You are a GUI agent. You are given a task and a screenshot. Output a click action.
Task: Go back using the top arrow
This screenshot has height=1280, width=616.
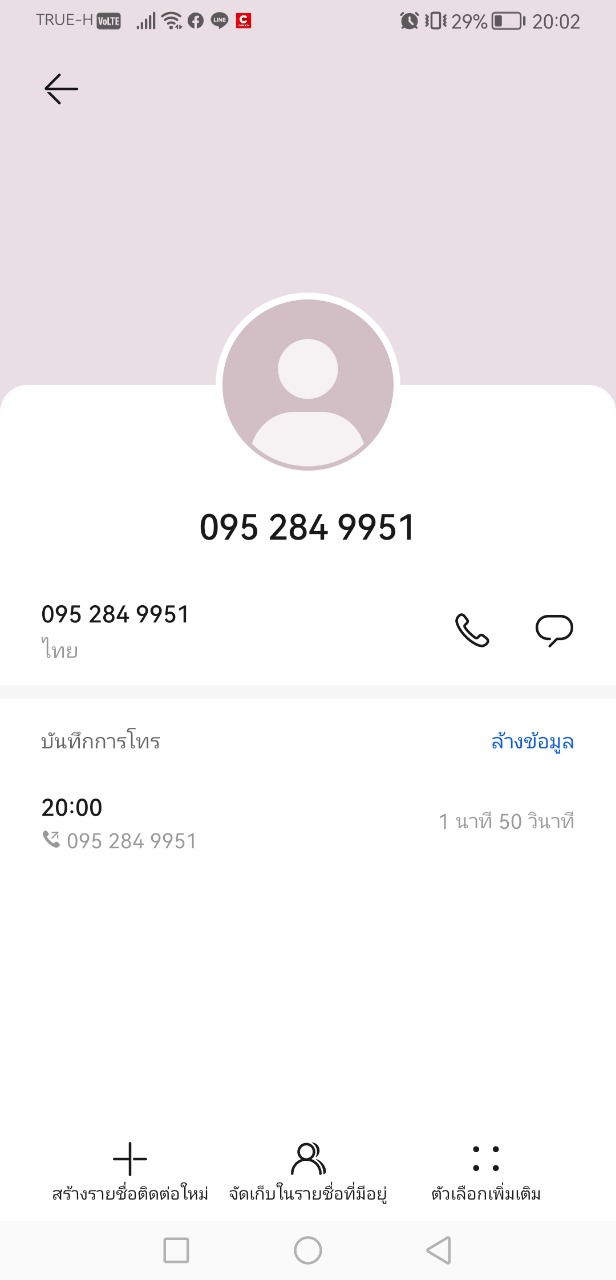point(61,89)
